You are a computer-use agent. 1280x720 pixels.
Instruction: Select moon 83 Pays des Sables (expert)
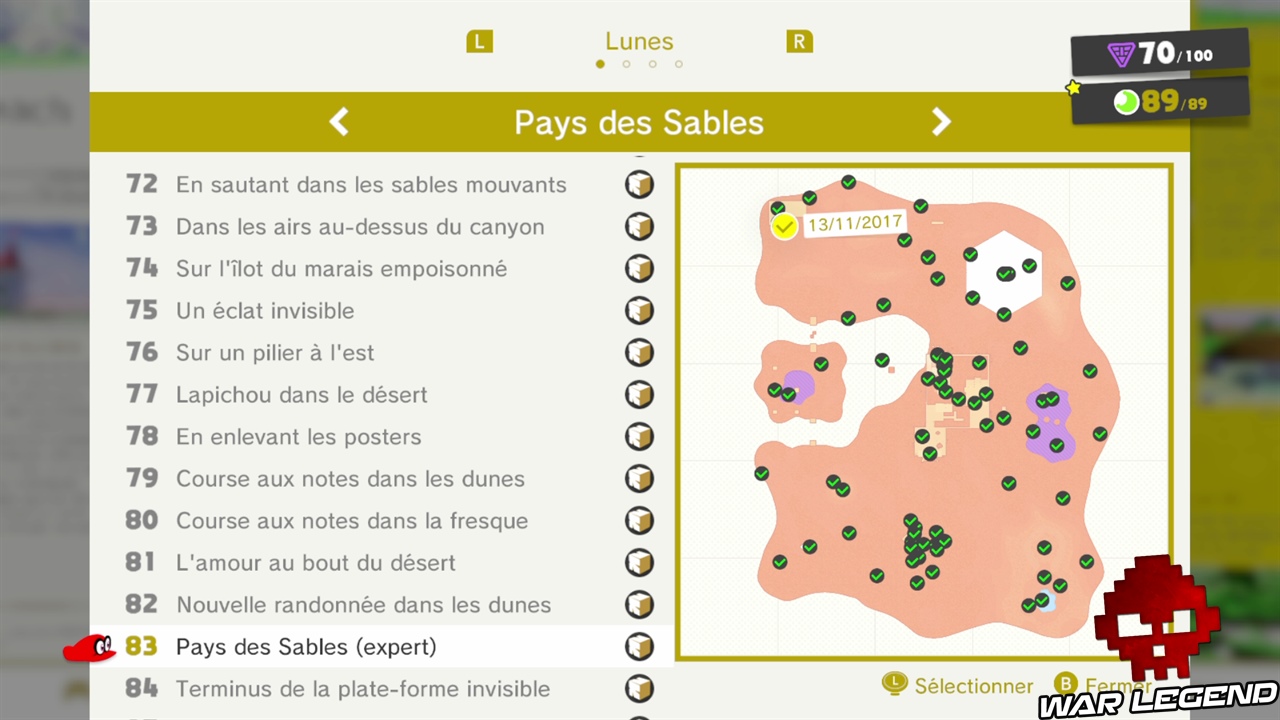point(306,647)
